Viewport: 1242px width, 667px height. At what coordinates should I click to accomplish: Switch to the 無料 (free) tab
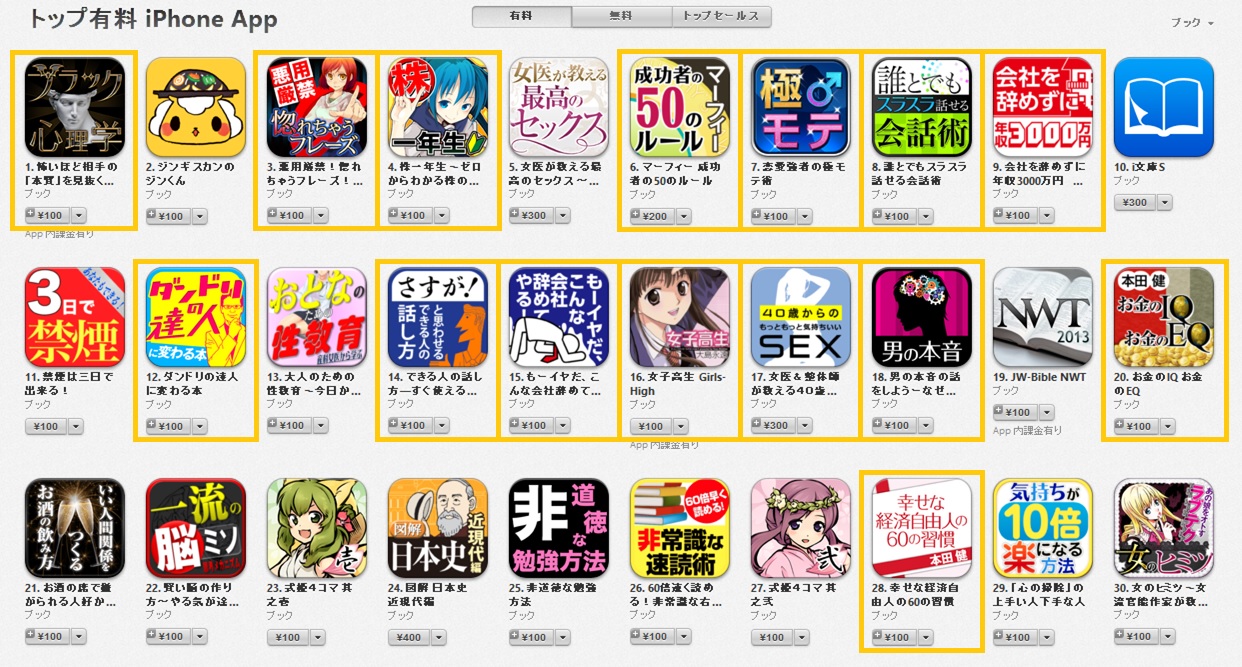pos(620,16)
